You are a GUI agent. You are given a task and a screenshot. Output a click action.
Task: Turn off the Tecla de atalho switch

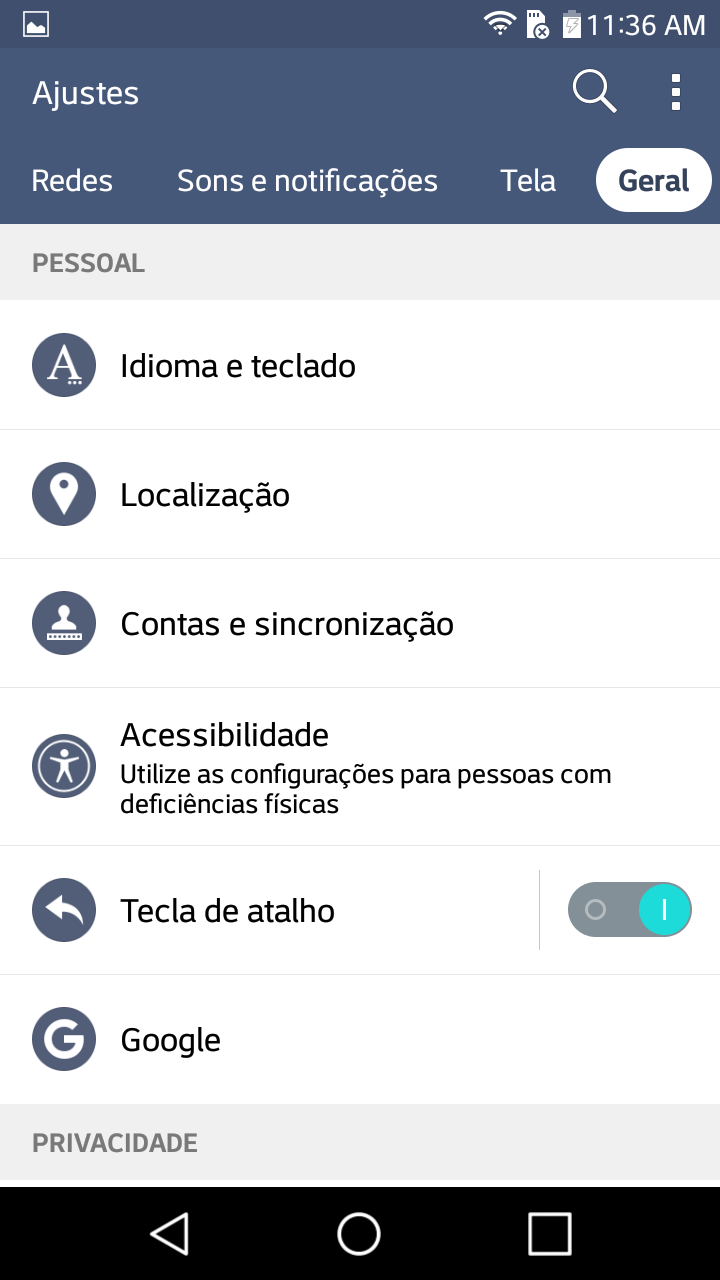630,910
